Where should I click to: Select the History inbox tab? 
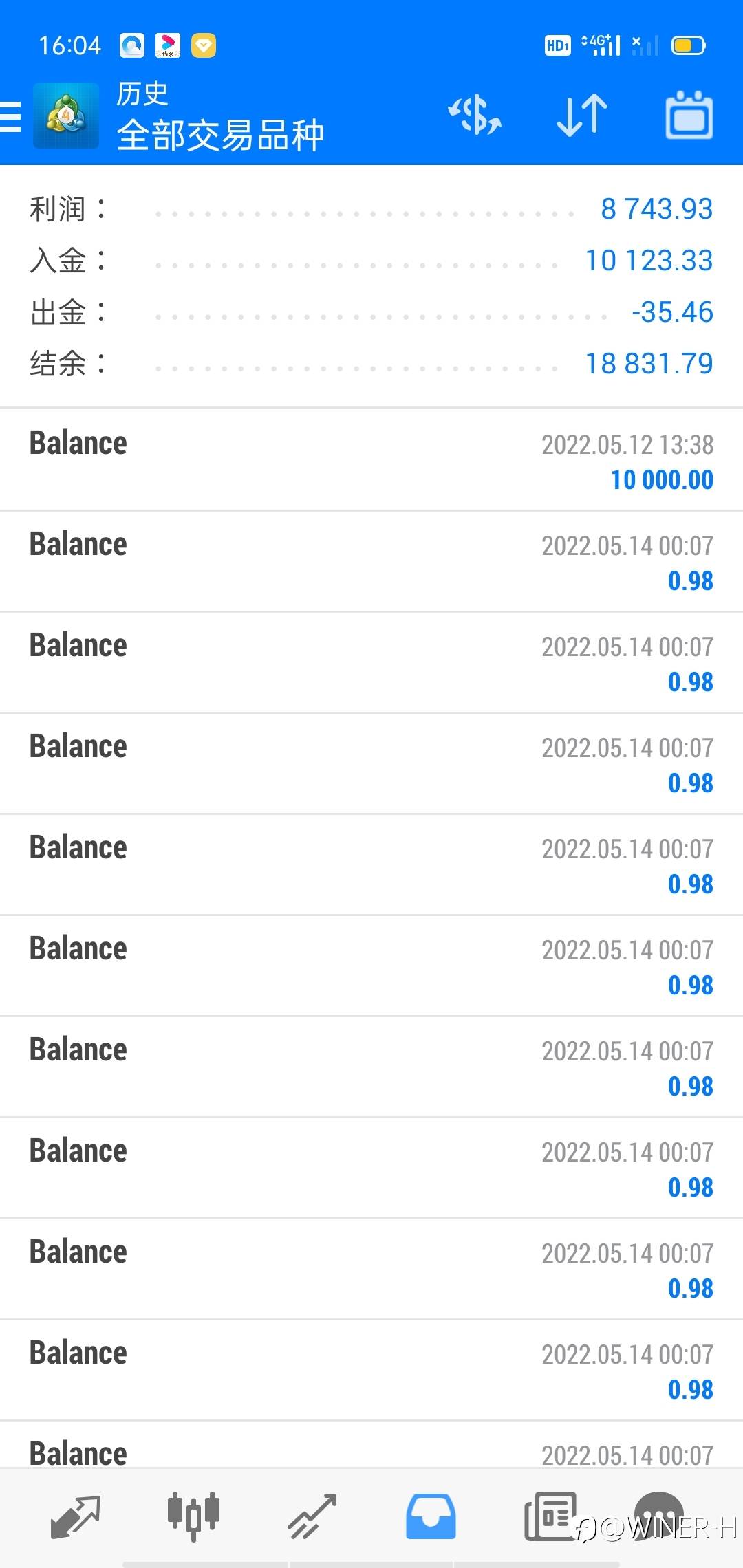pyautogui.click(x=431, y=1516)
